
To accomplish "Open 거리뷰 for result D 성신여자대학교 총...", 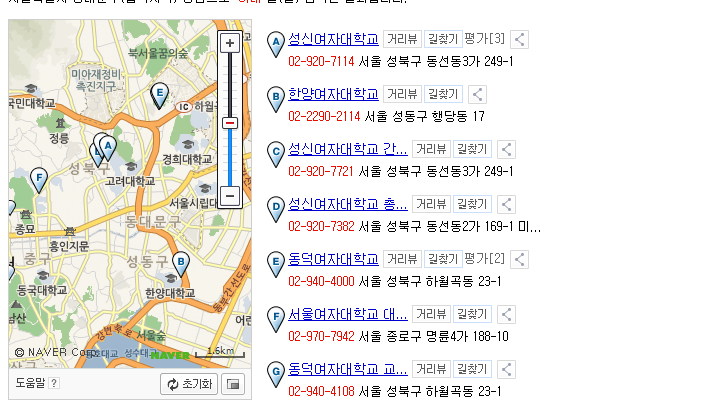I will (430, 204).
